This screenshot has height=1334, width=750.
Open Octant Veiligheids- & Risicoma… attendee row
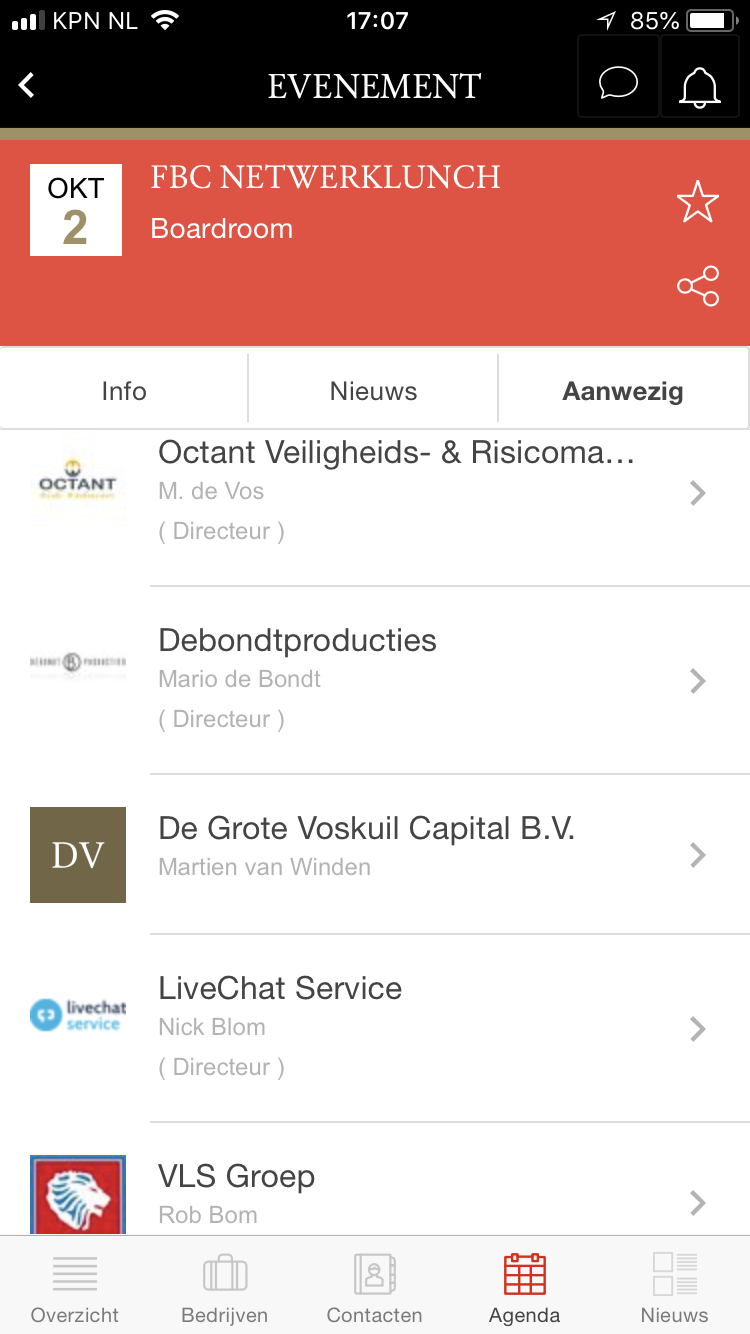tap(375, 492)
